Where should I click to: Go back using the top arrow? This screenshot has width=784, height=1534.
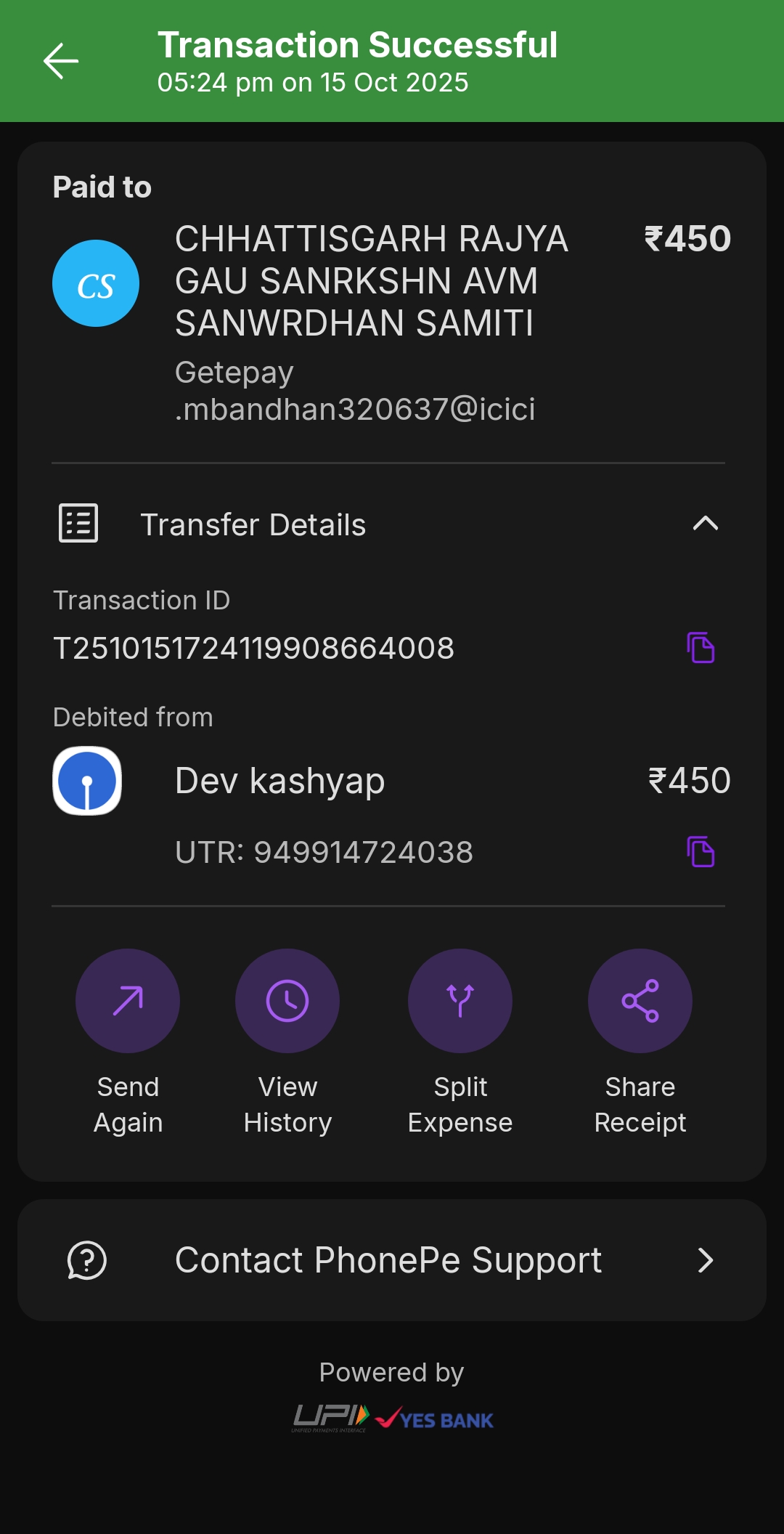coord(61,61)
